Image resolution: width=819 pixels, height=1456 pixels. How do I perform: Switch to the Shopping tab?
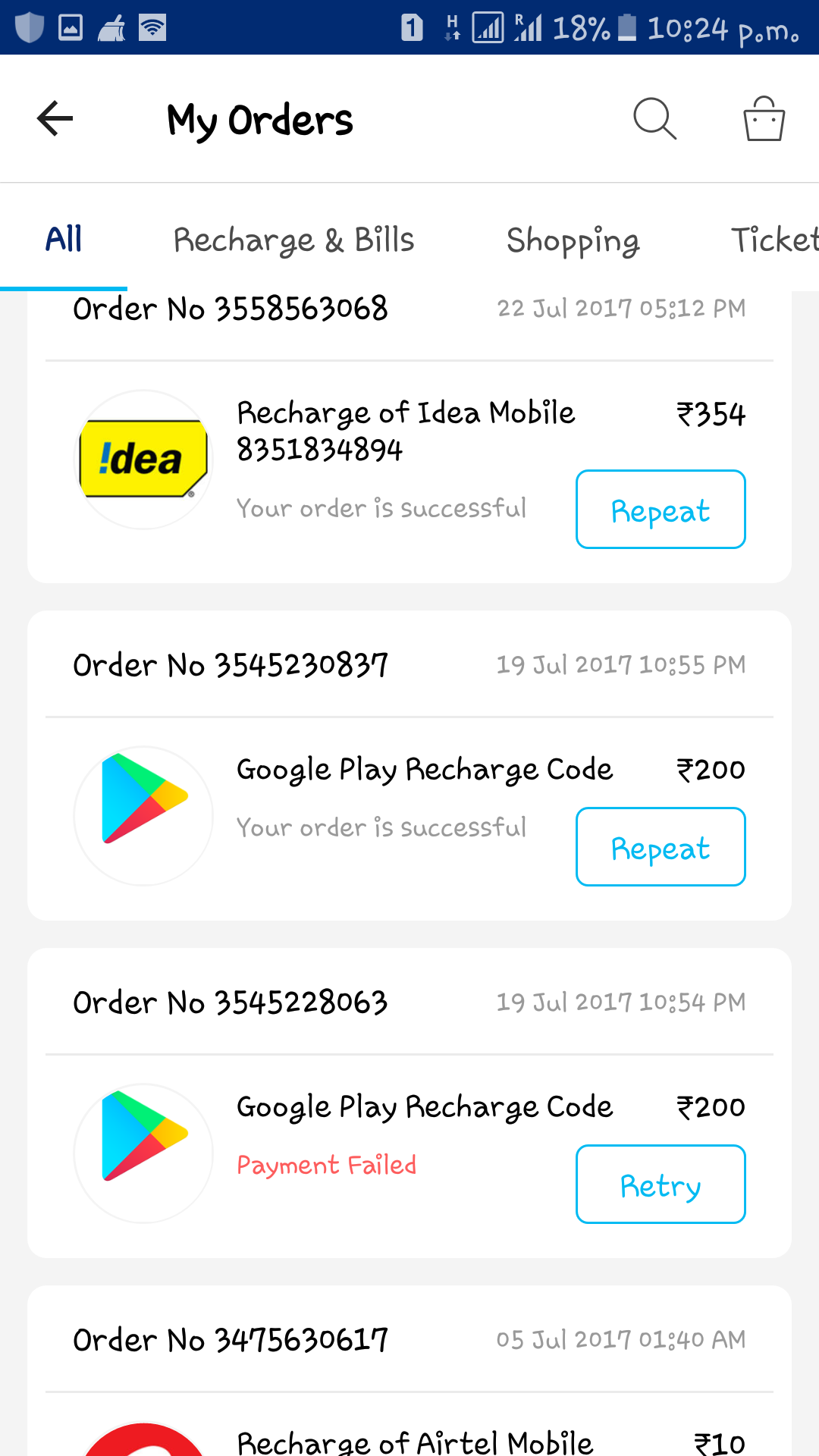pyautogui.click(x=573, y=240)
